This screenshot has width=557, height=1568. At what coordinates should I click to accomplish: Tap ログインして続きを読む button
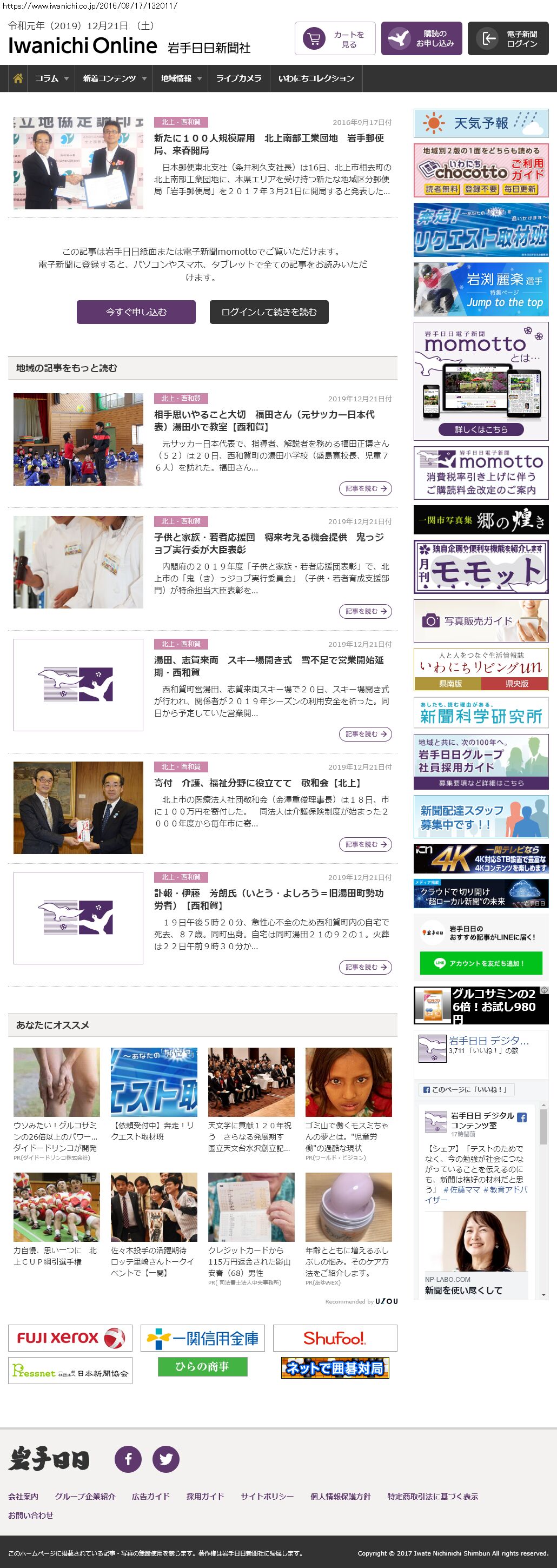pos(268,312)
